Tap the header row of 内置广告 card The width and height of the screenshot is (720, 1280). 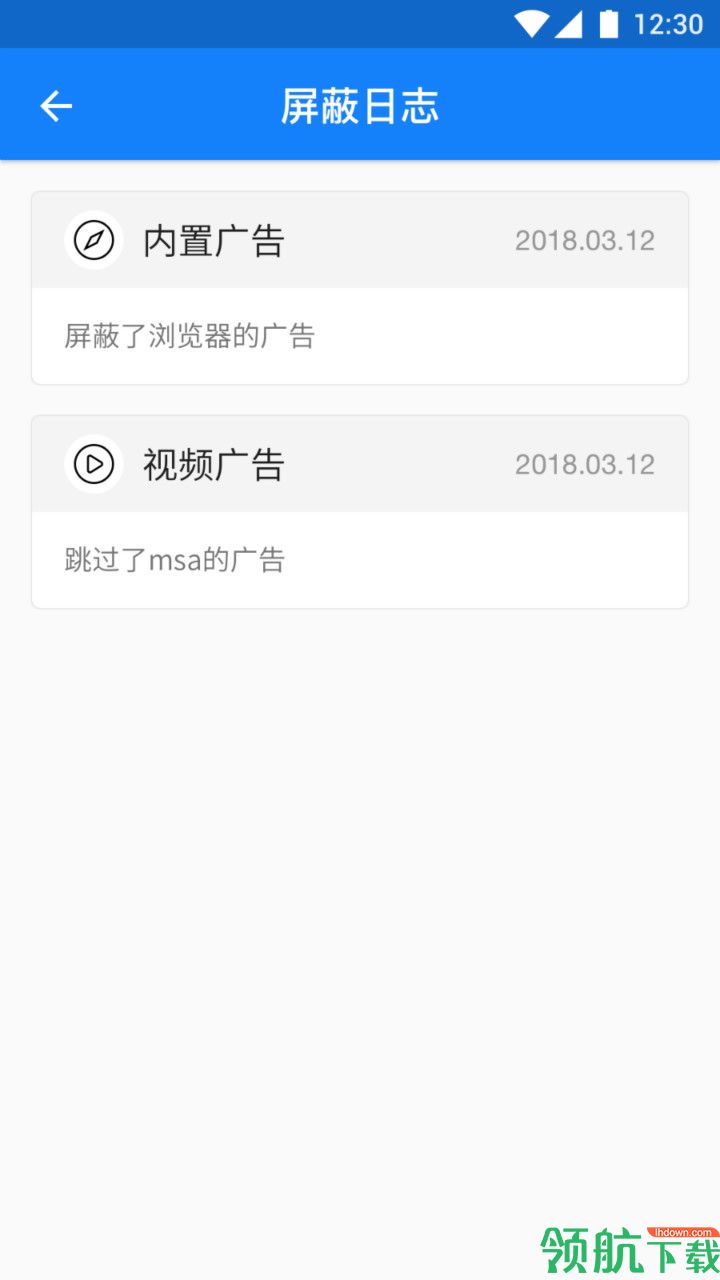(x=360, y=240)
